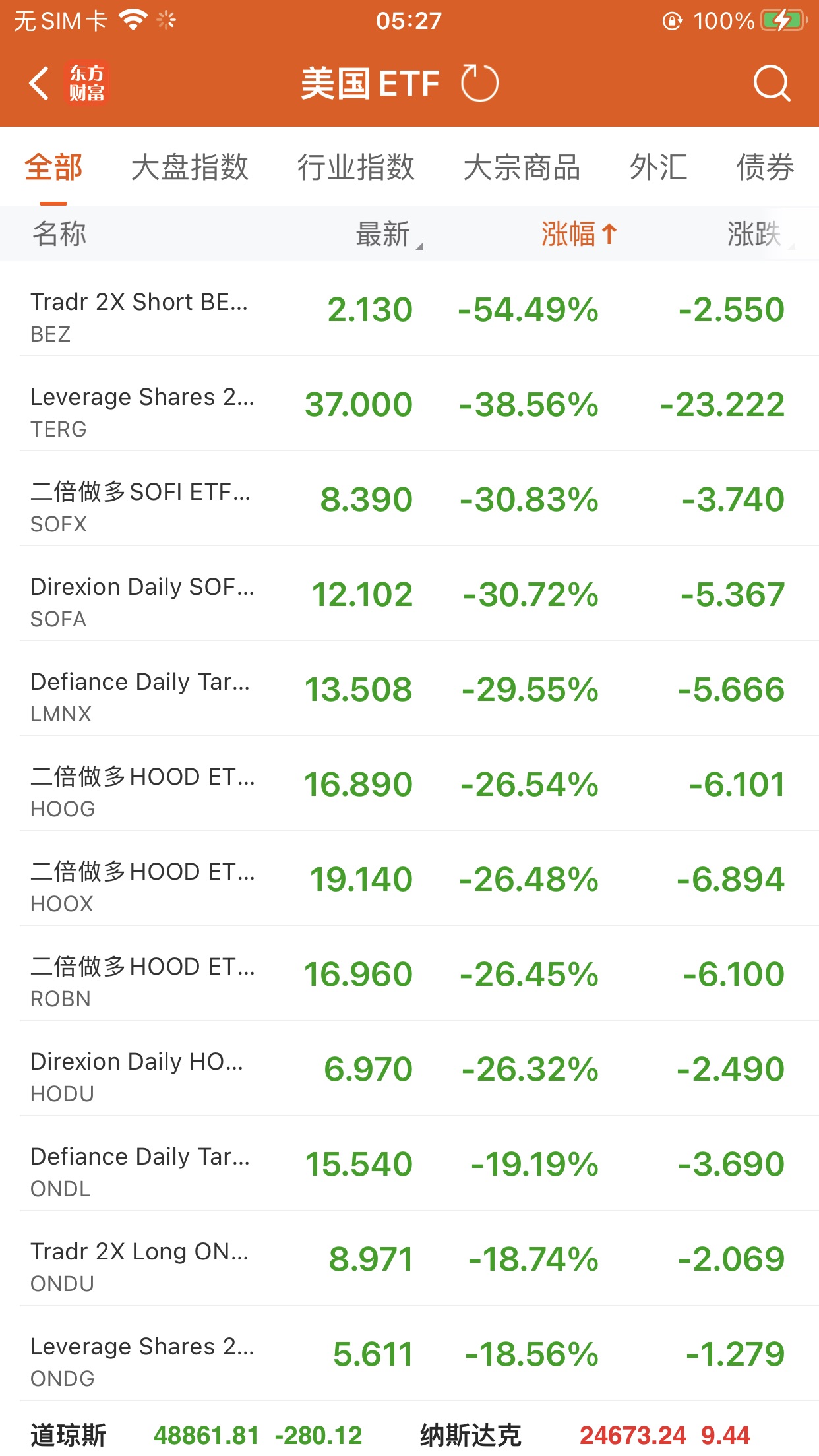Open the ROBN ETF row

[409, 974]
